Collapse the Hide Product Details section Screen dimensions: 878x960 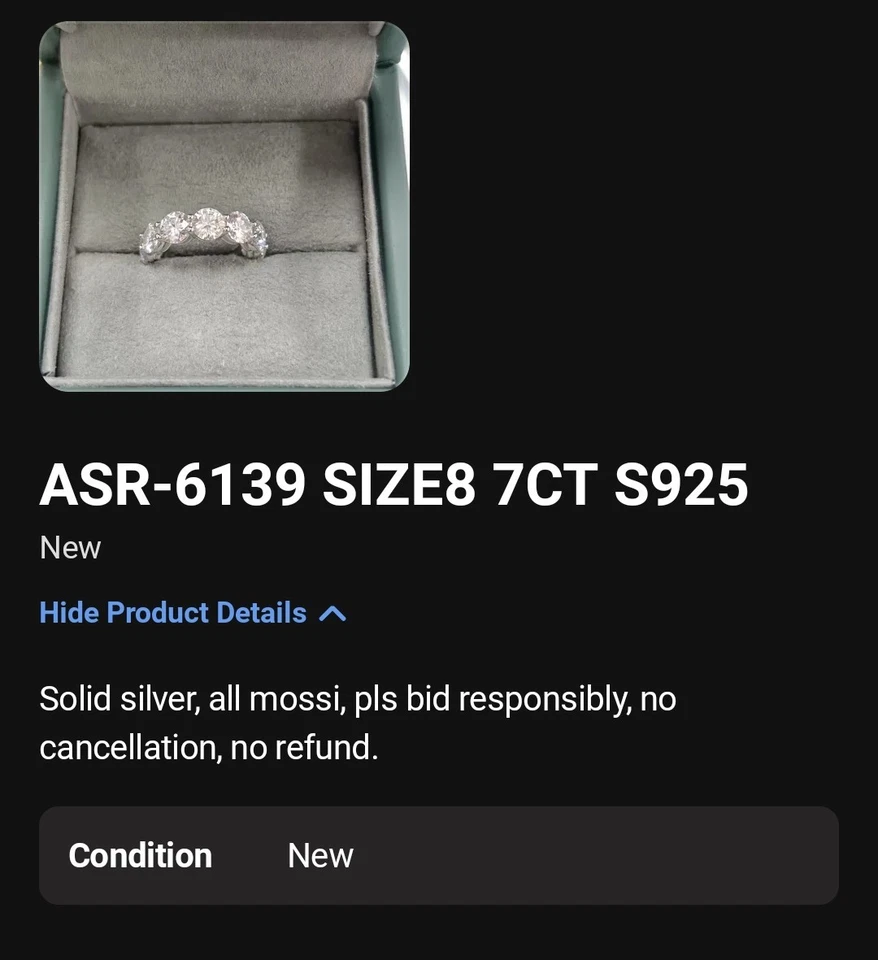(192, 613)
